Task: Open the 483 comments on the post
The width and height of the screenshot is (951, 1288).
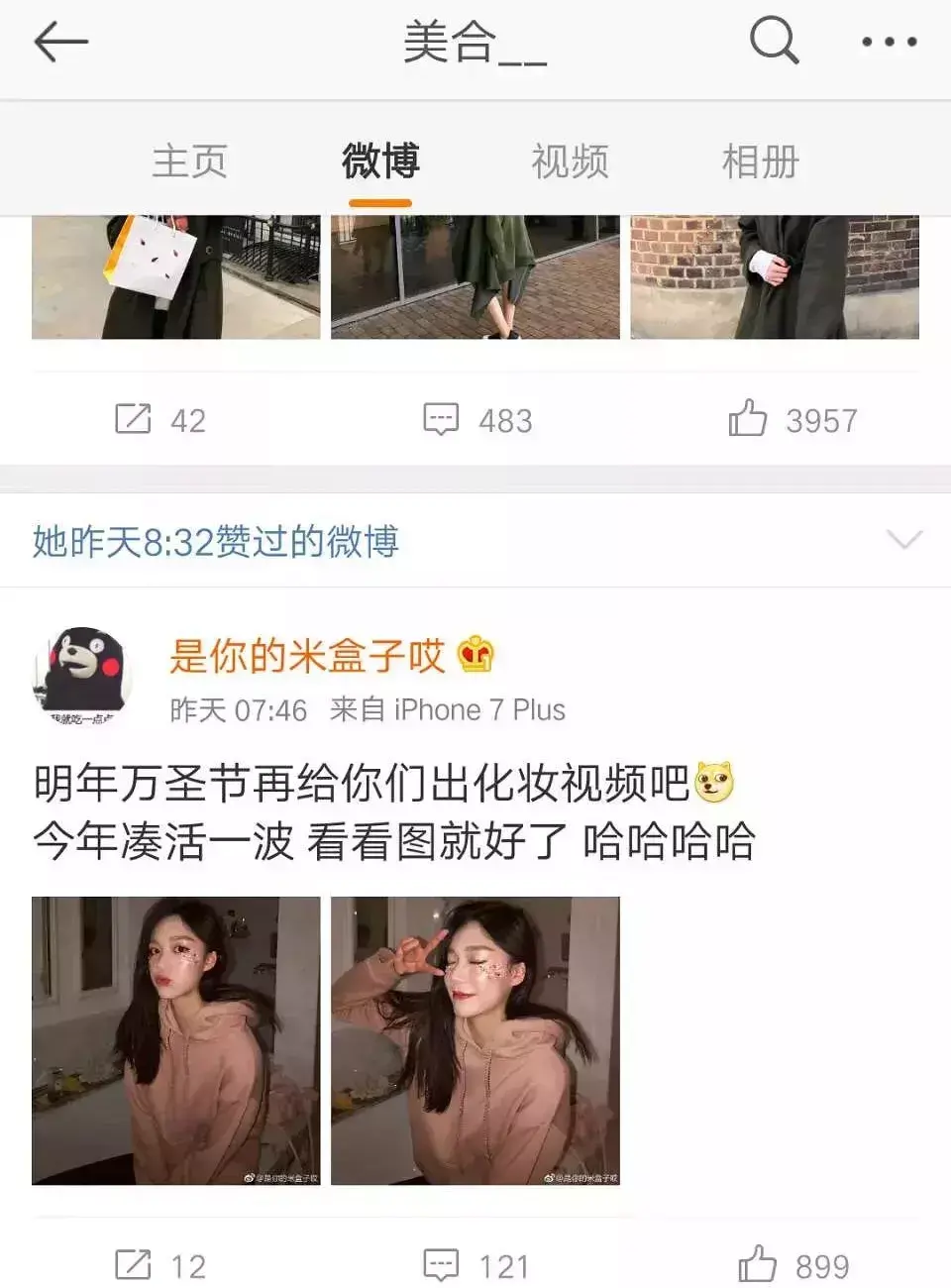Action: (x=477, y=420)
